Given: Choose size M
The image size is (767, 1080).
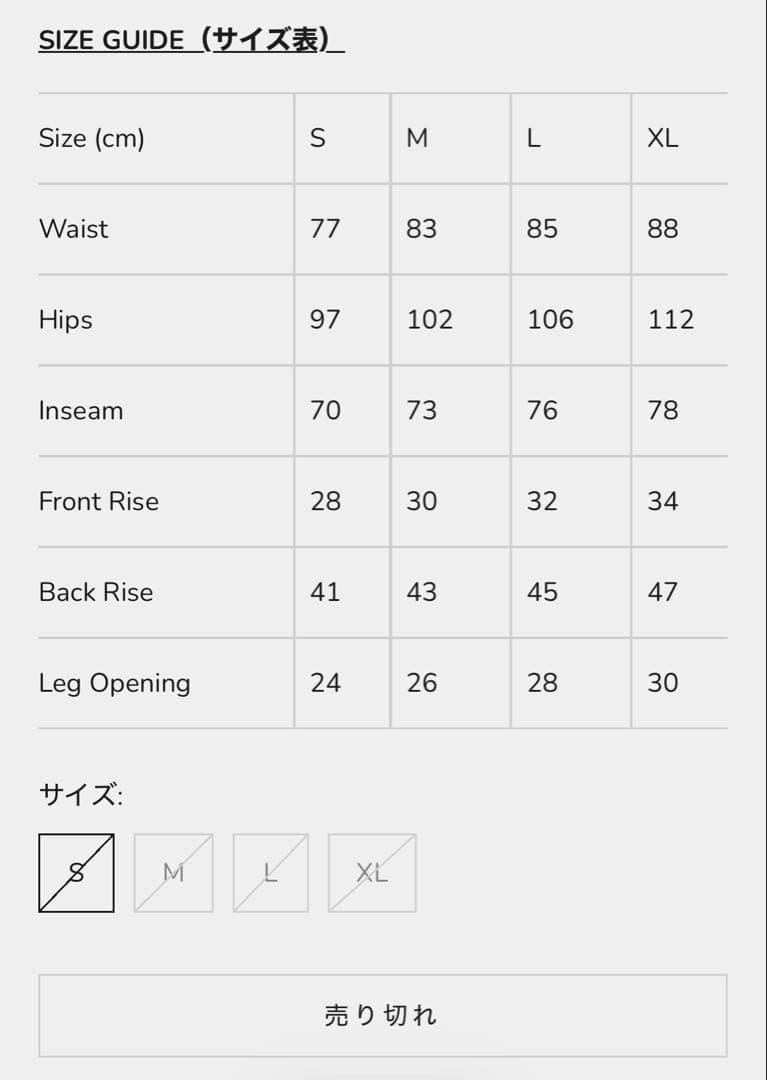Looking at the screenshot, I should [x=174, y=873].
